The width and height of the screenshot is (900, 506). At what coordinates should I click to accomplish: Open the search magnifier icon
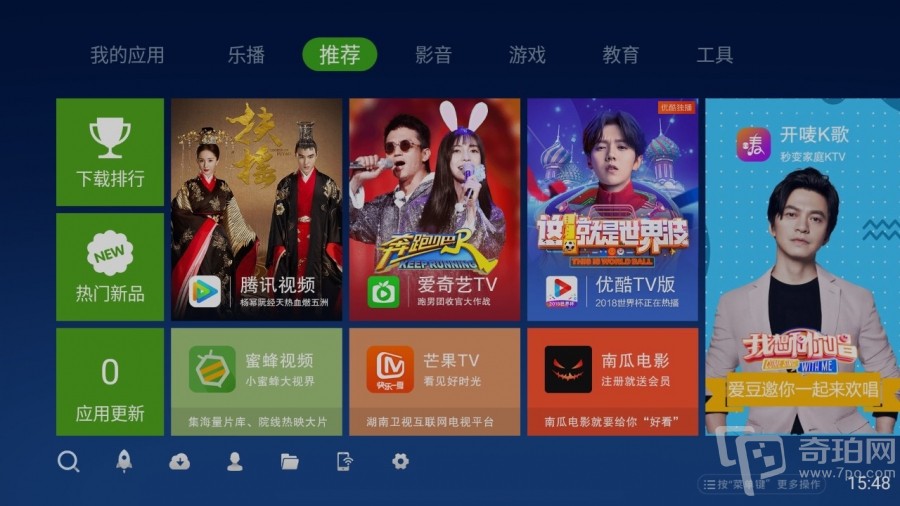point(68,462)
